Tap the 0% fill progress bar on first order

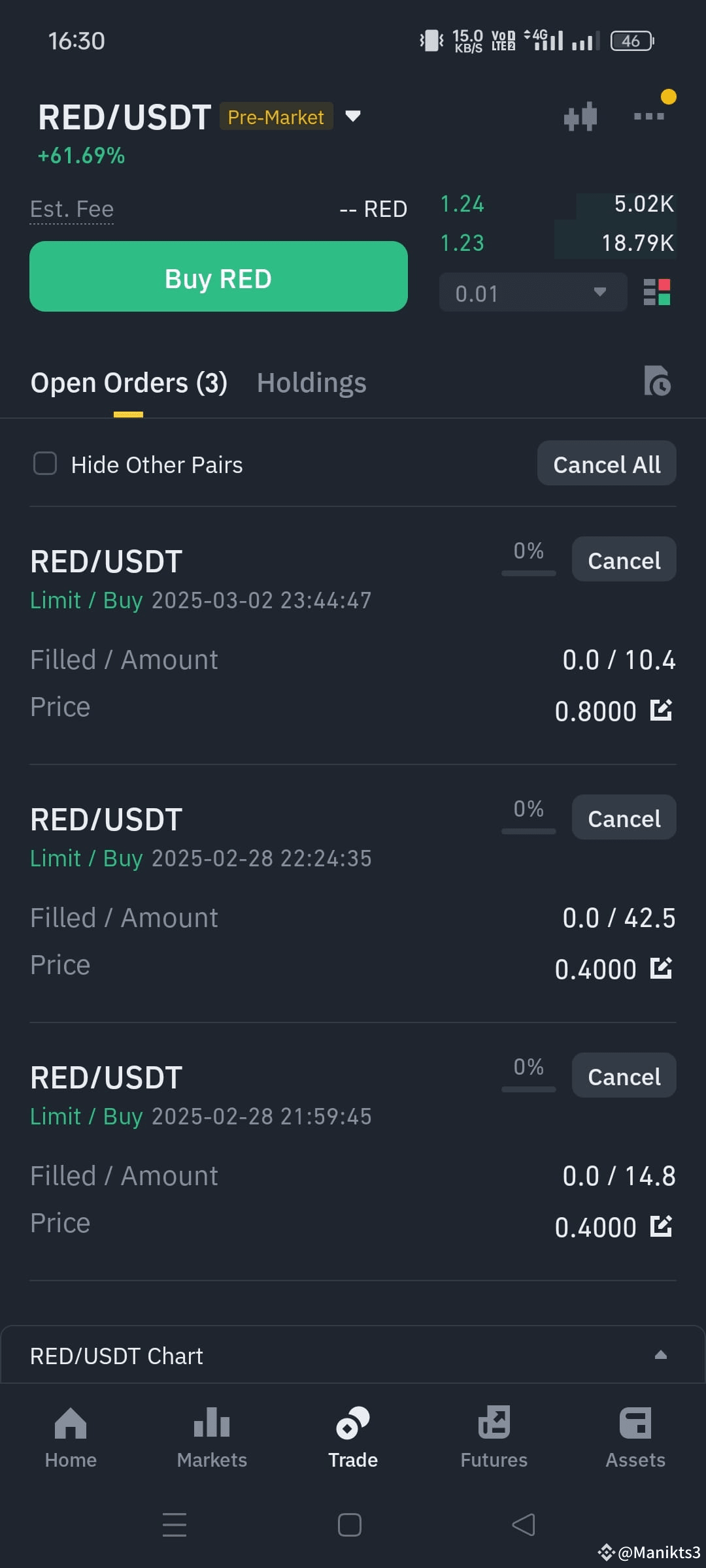528,559
